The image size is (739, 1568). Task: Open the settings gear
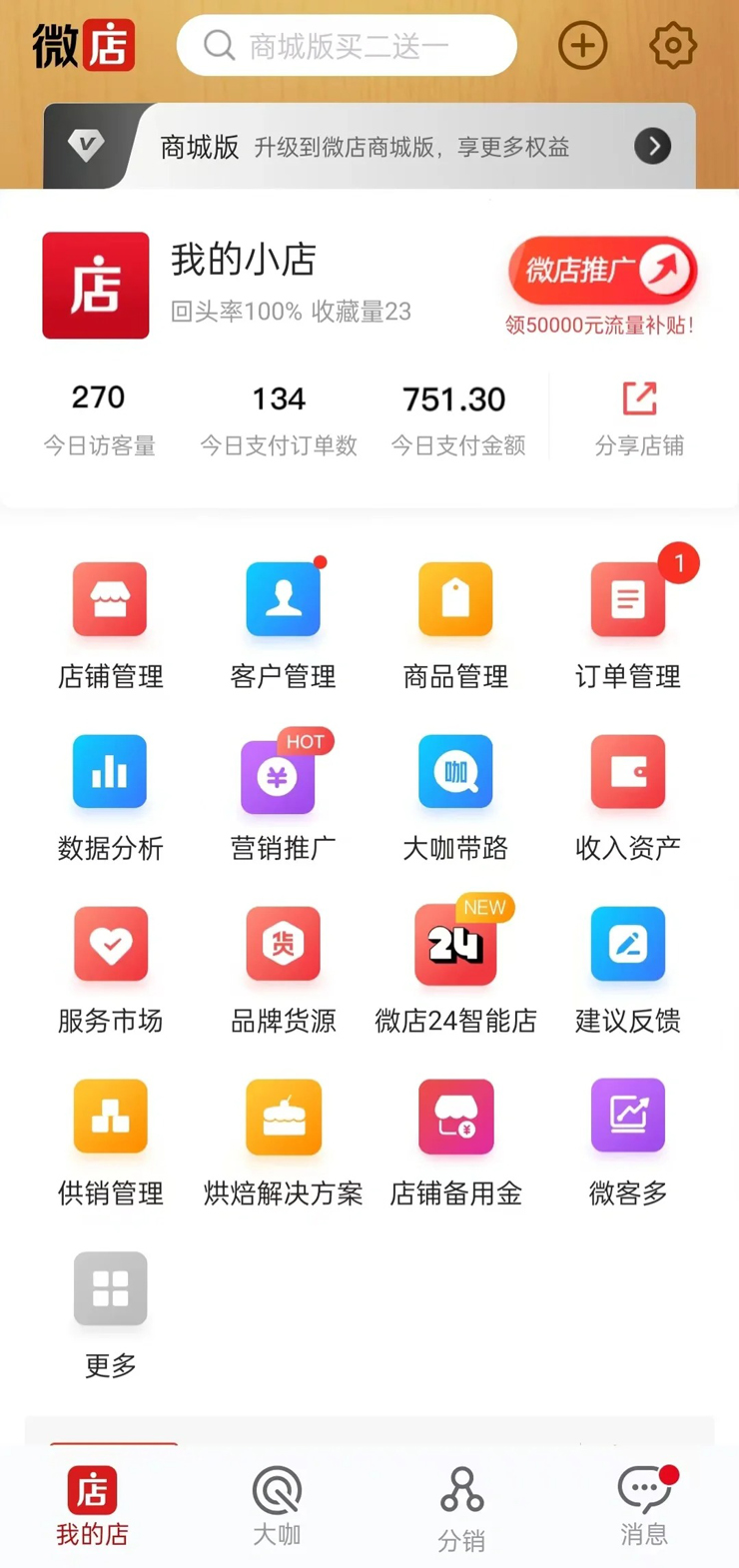click(x=673, y=46)
